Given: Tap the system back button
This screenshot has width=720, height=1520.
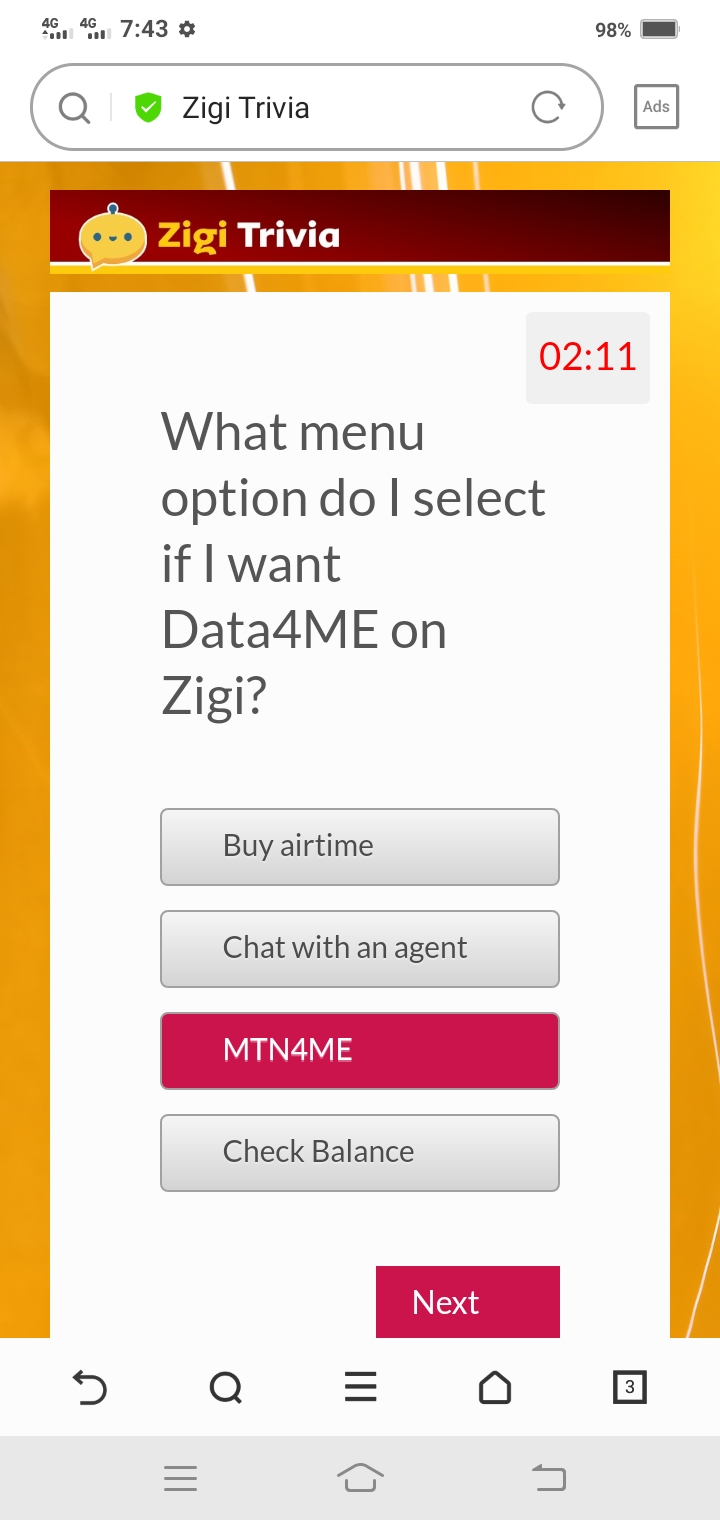Looking at the screenshot, I should pos(548,1477).
